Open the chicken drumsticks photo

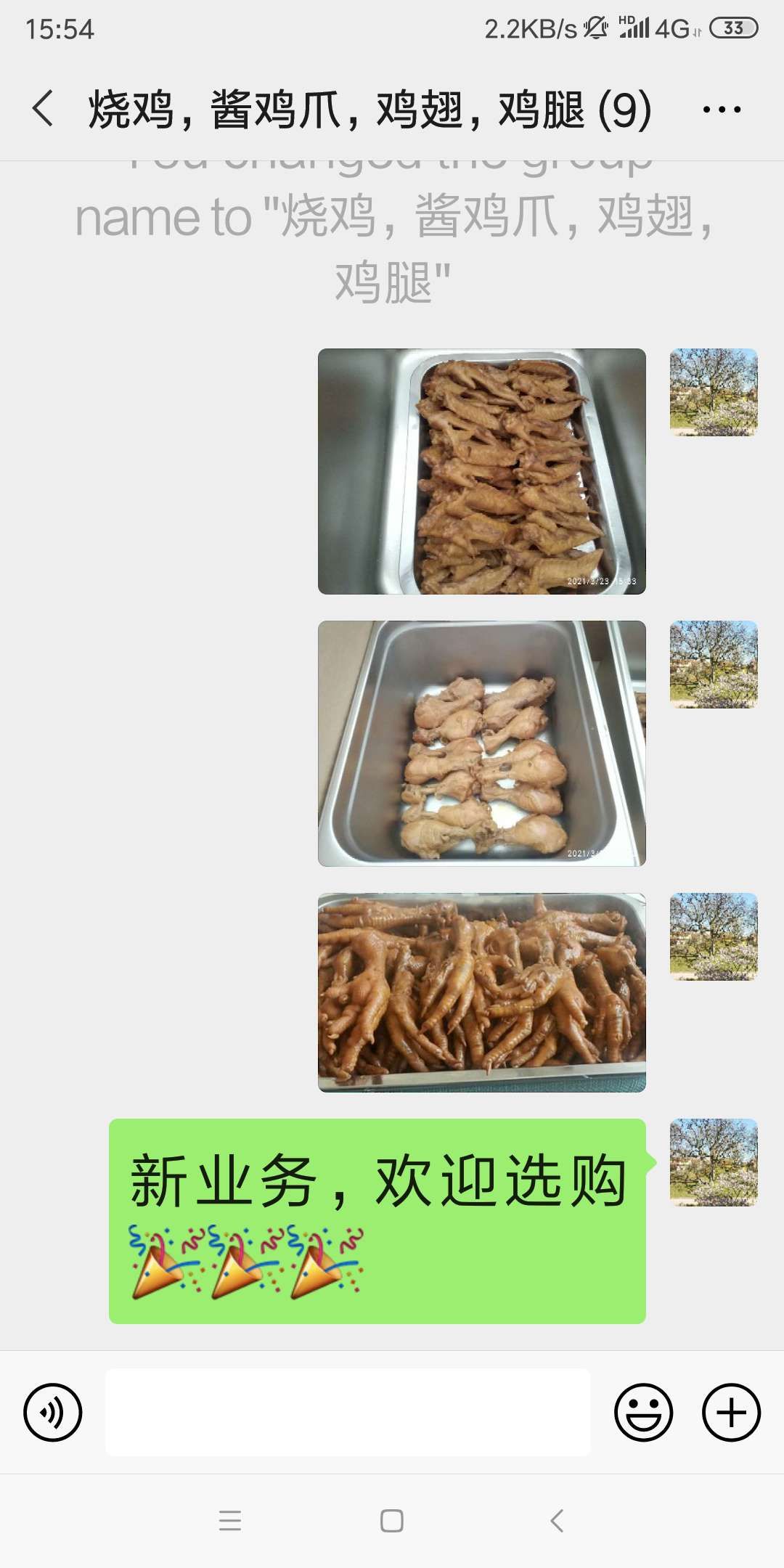coord(481,743)
